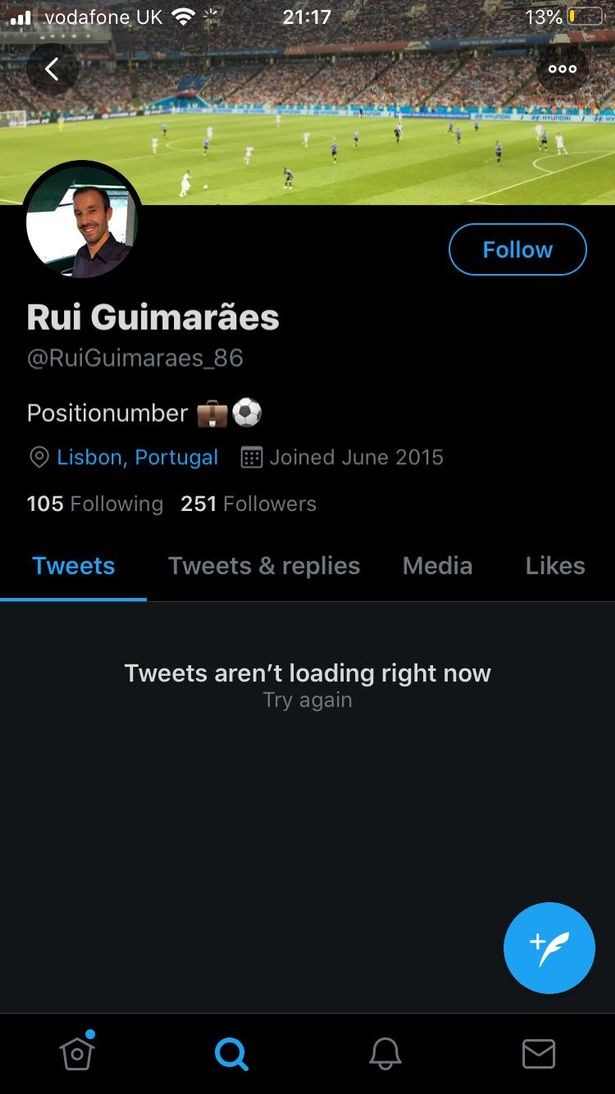Switch to the Likes tab
The image size is (615, 1094).
pos(555,566)
